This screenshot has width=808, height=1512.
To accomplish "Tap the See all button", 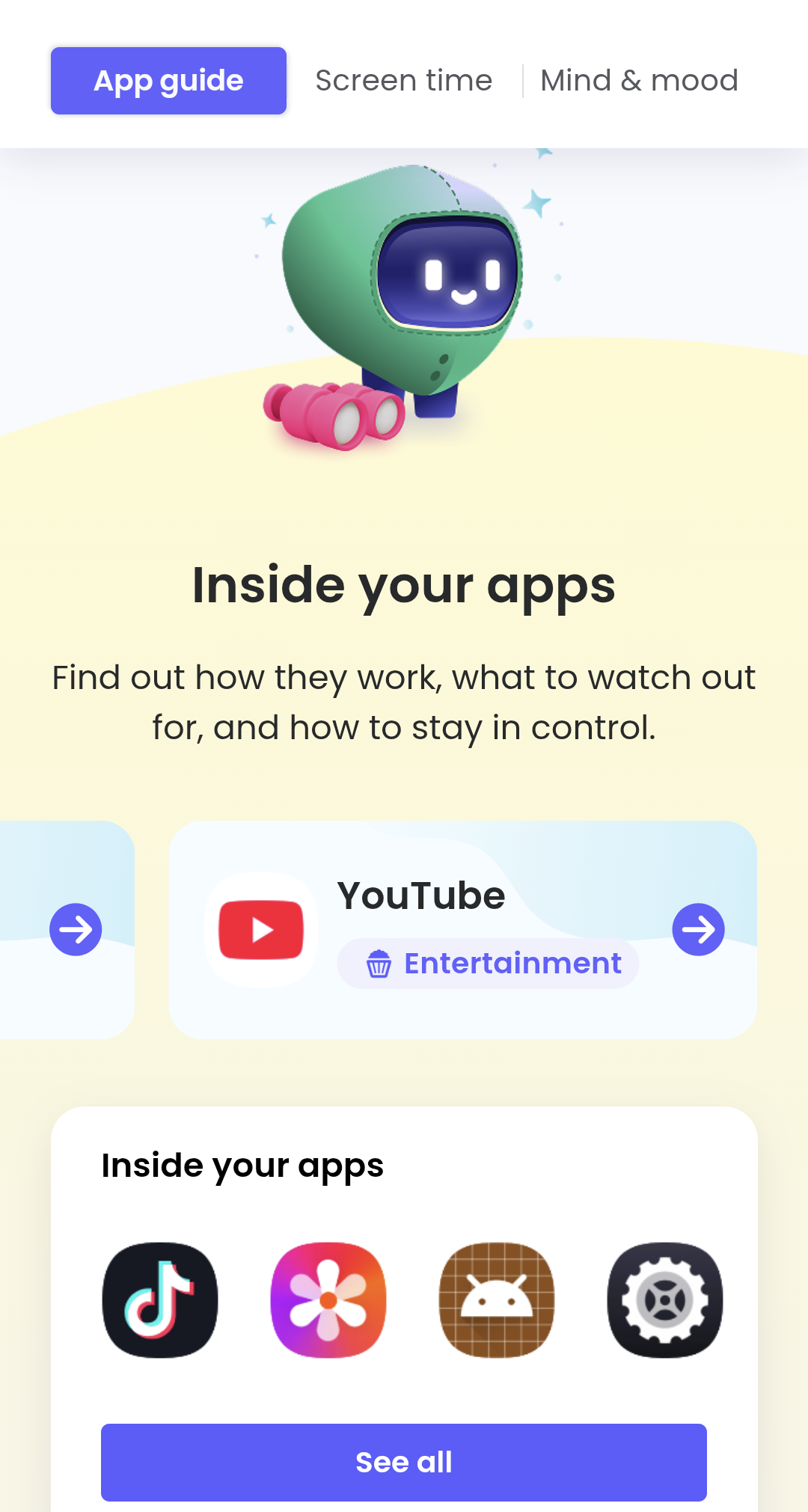I will pyautogui.click(x=404, y=1462).
